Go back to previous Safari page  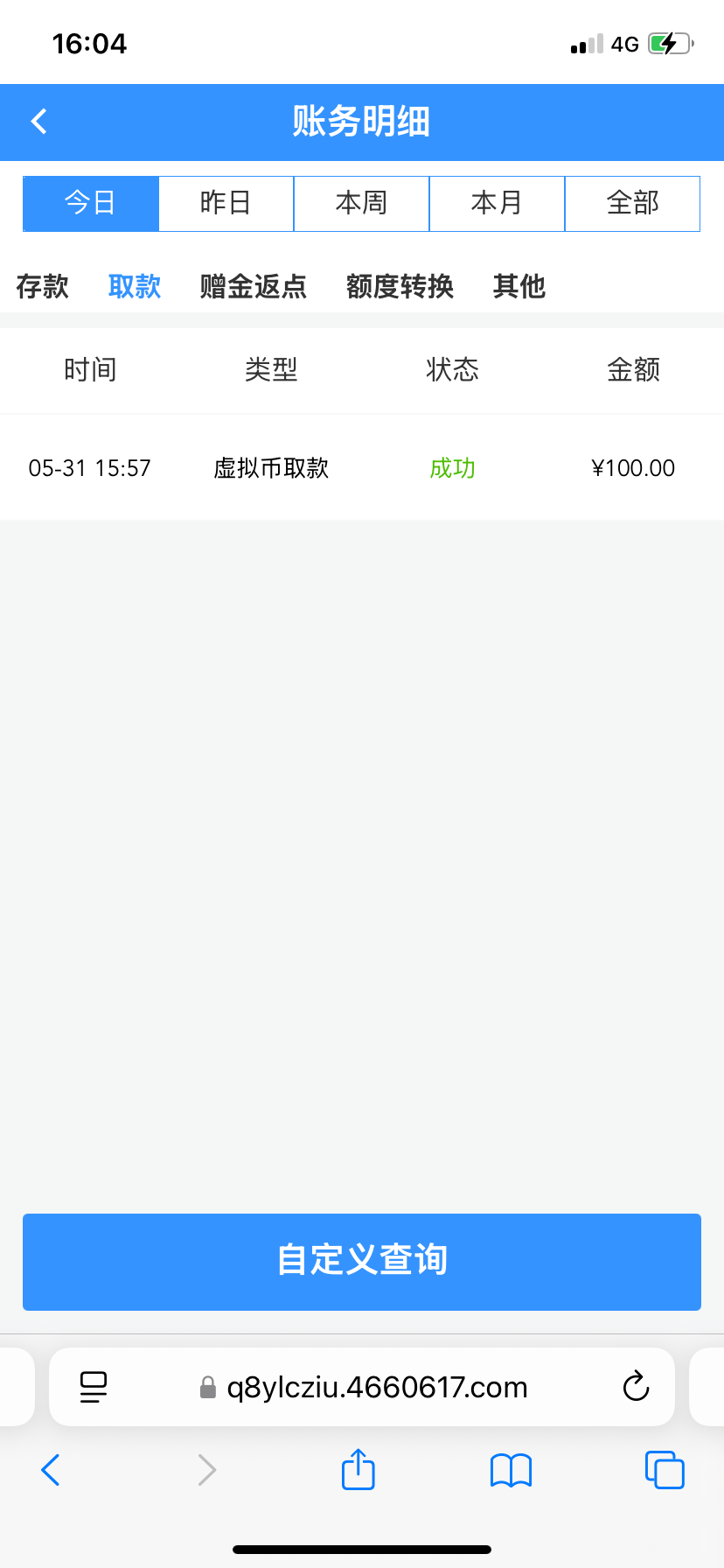pyautogui.click(x=51, y=1470)
